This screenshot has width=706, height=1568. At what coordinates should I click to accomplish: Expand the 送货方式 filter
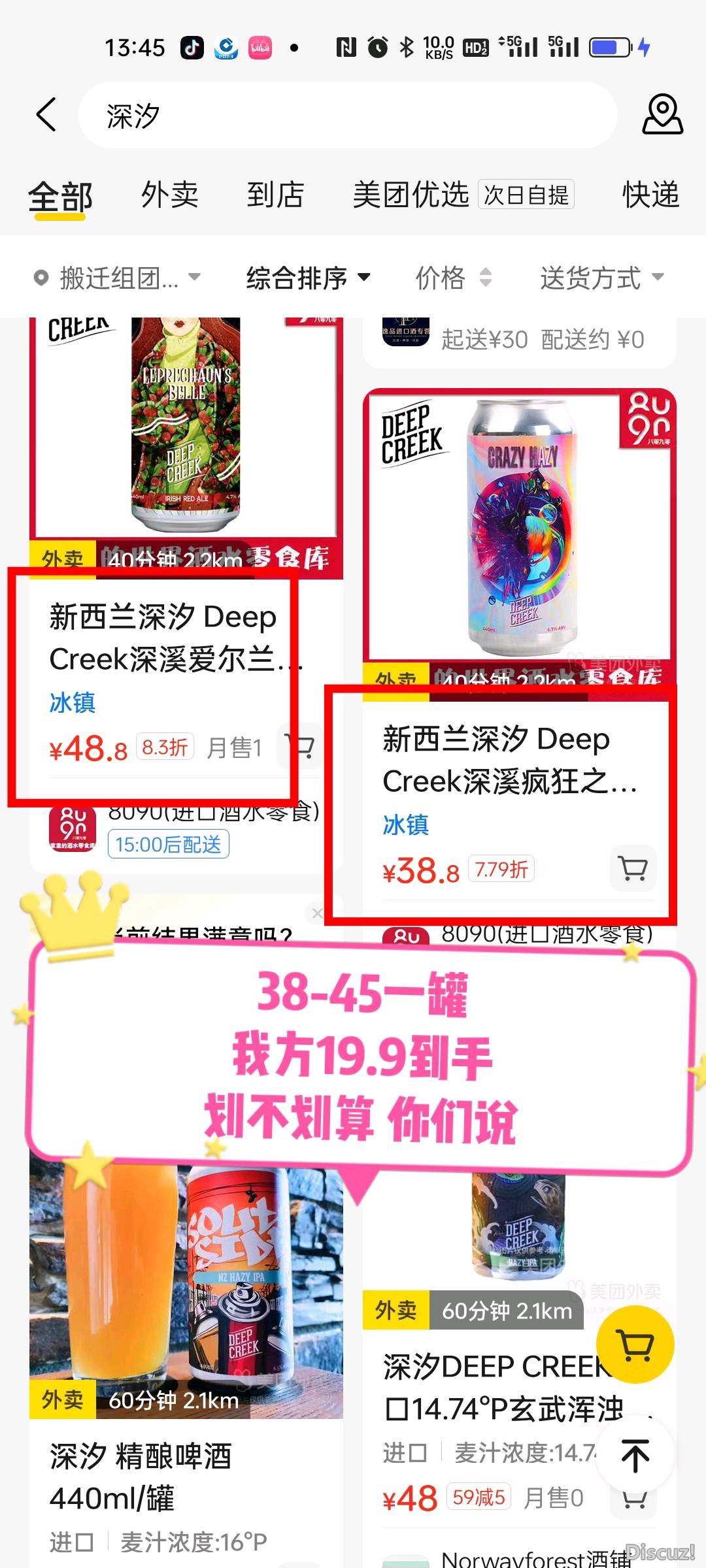click(x=601, y=278)
